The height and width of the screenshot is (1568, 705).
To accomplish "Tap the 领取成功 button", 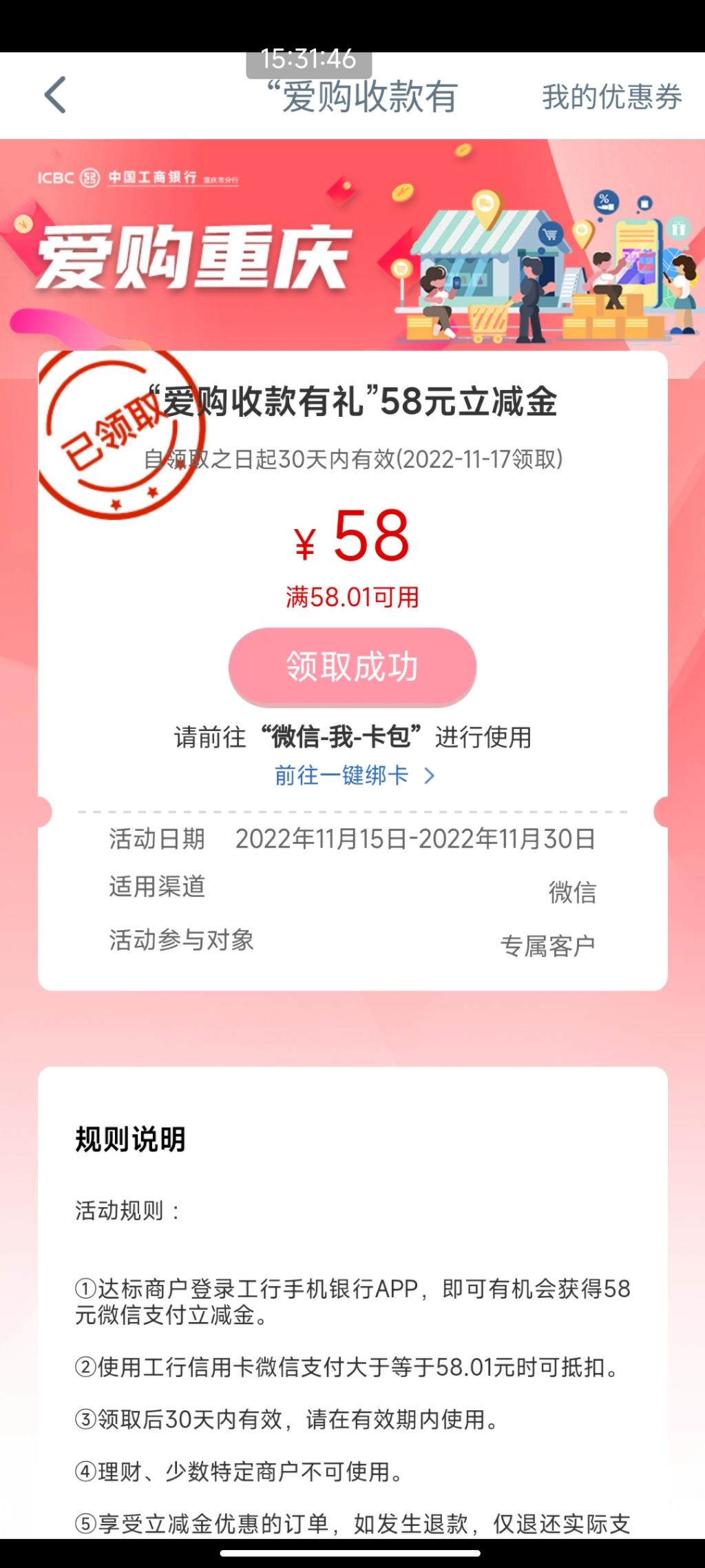I will coord(352,667).
